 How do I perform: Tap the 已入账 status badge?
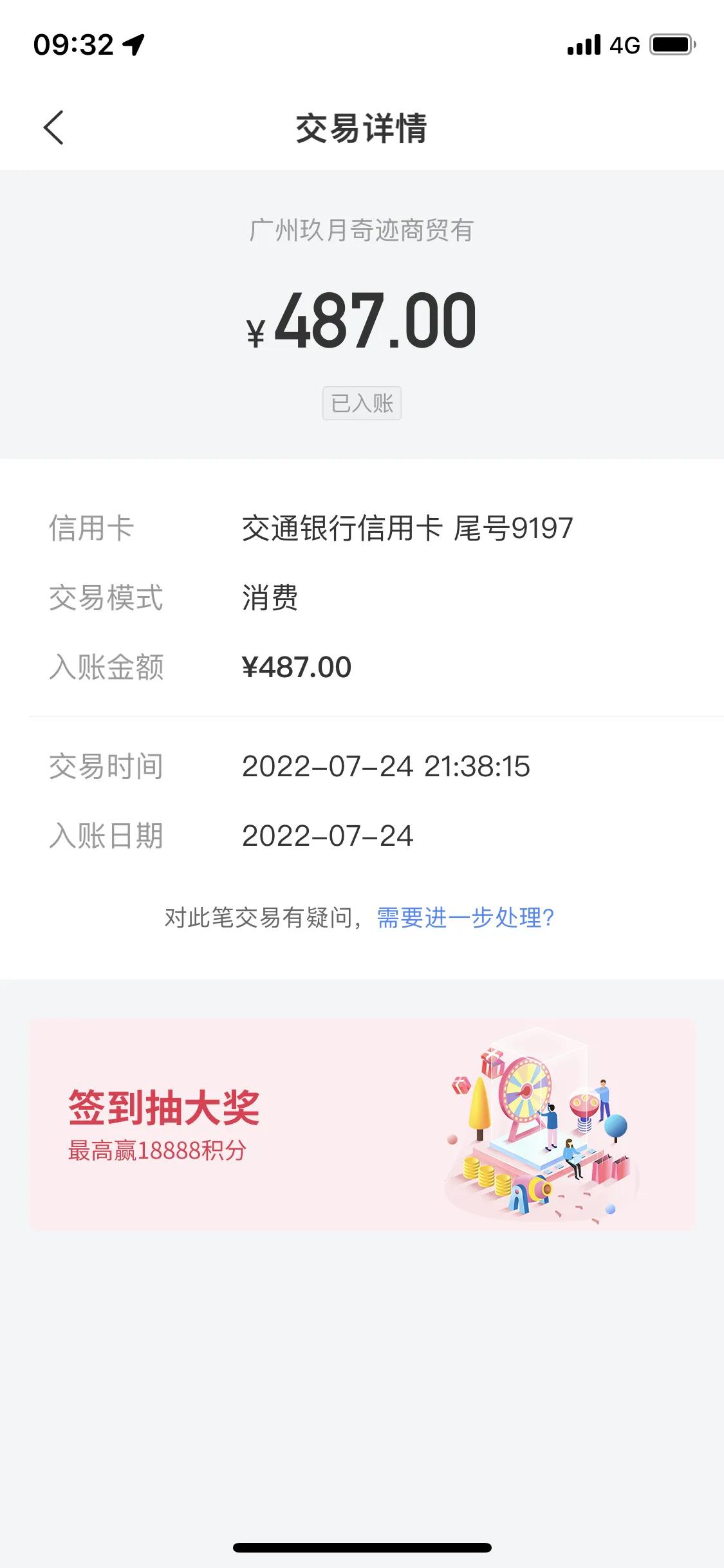pyautogui.click(x=362, y=403)
